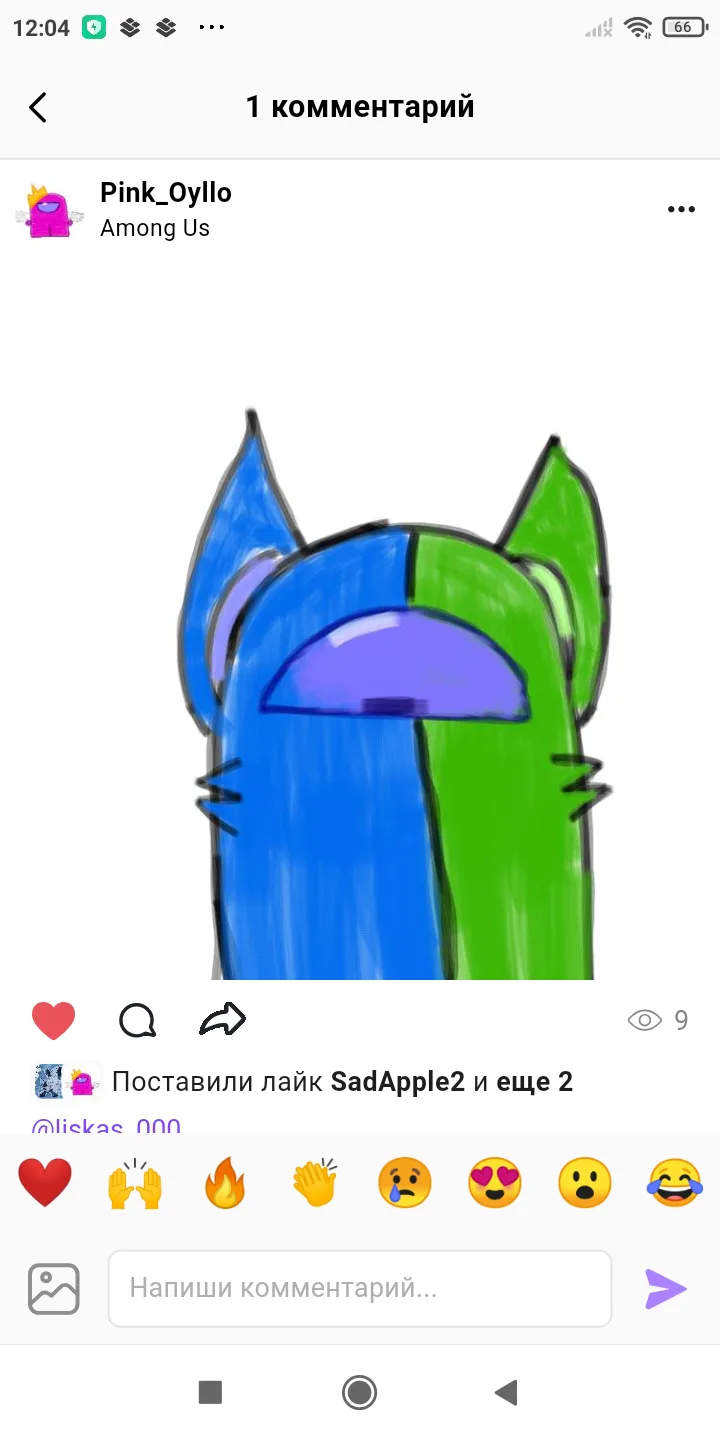Insert the heart-eyes emoji

pos(495,1183)
